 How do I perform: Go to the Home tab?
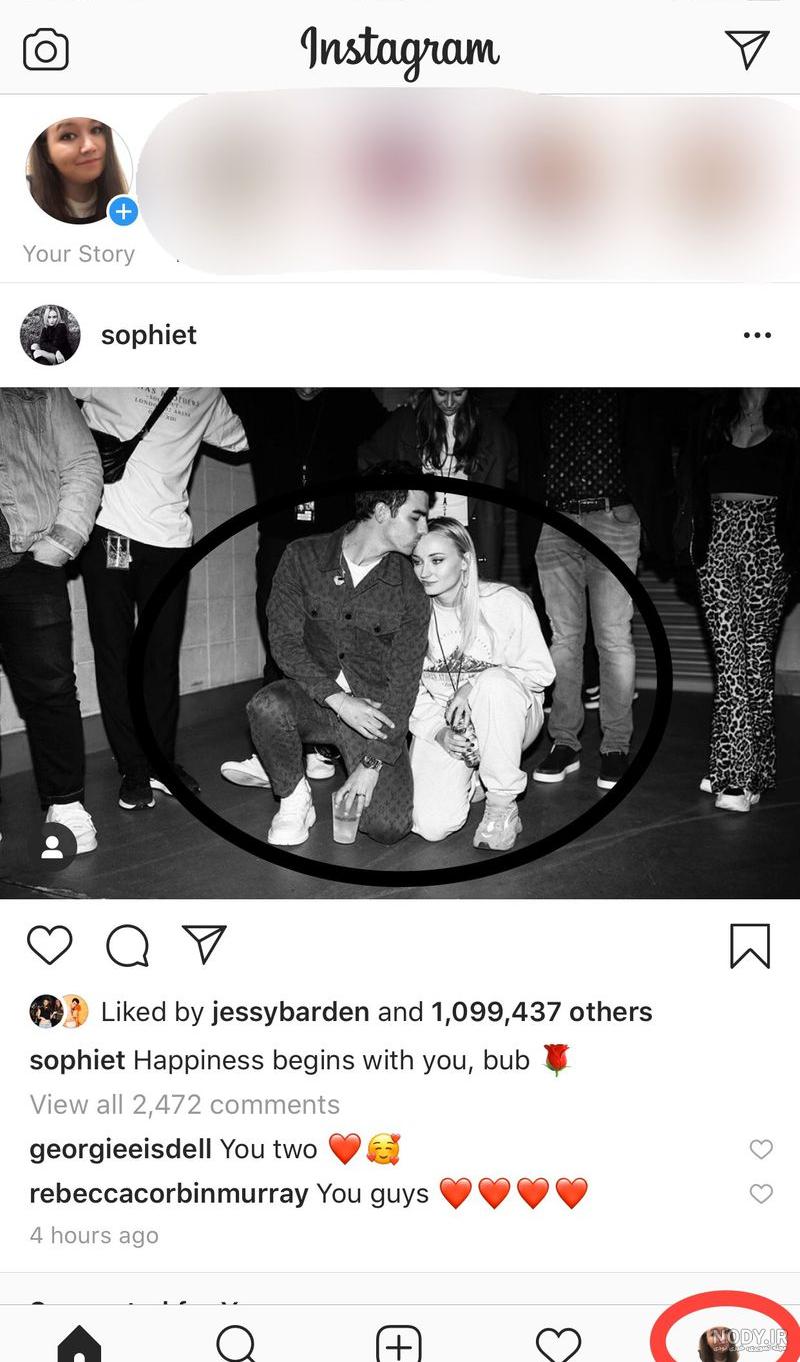coord(80,1343)
